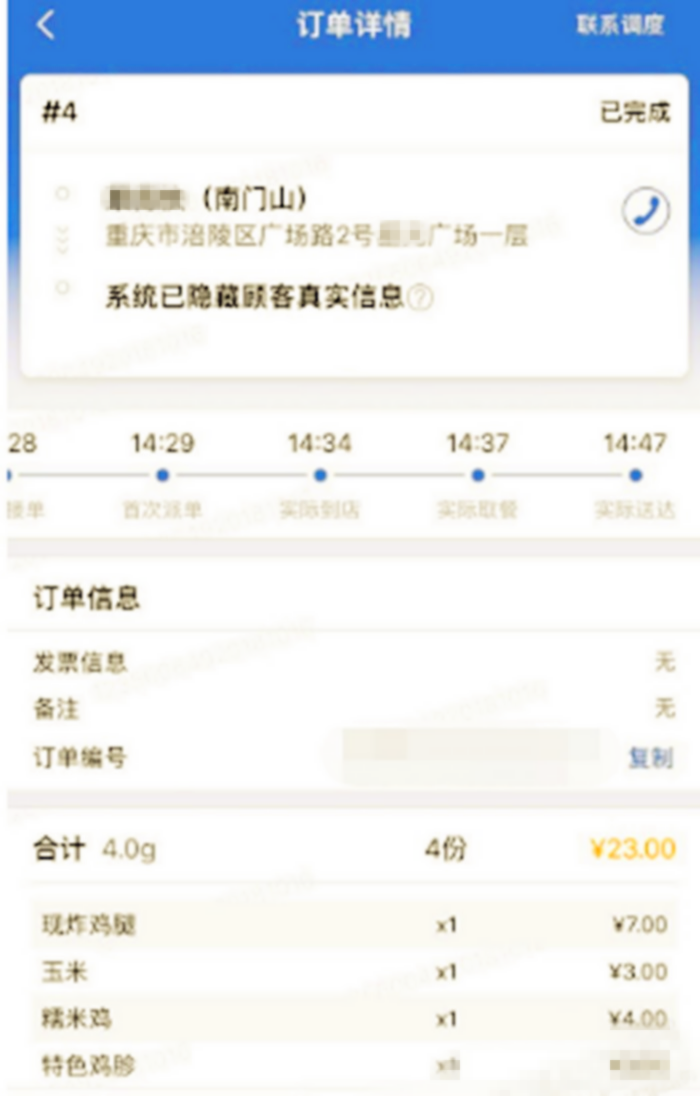Call the store via the phone icon
This screenshot has width=700, height=1096.
pyautogui.click(x=646, y=212)
